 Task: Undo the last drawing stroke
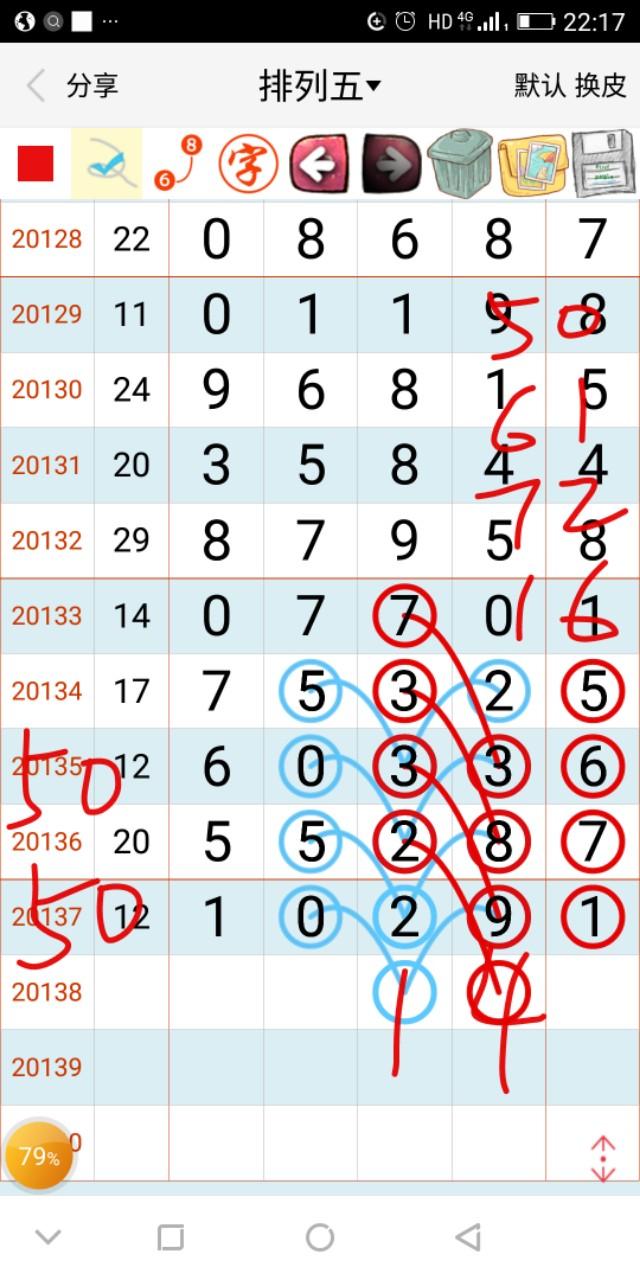click(319, 163)
